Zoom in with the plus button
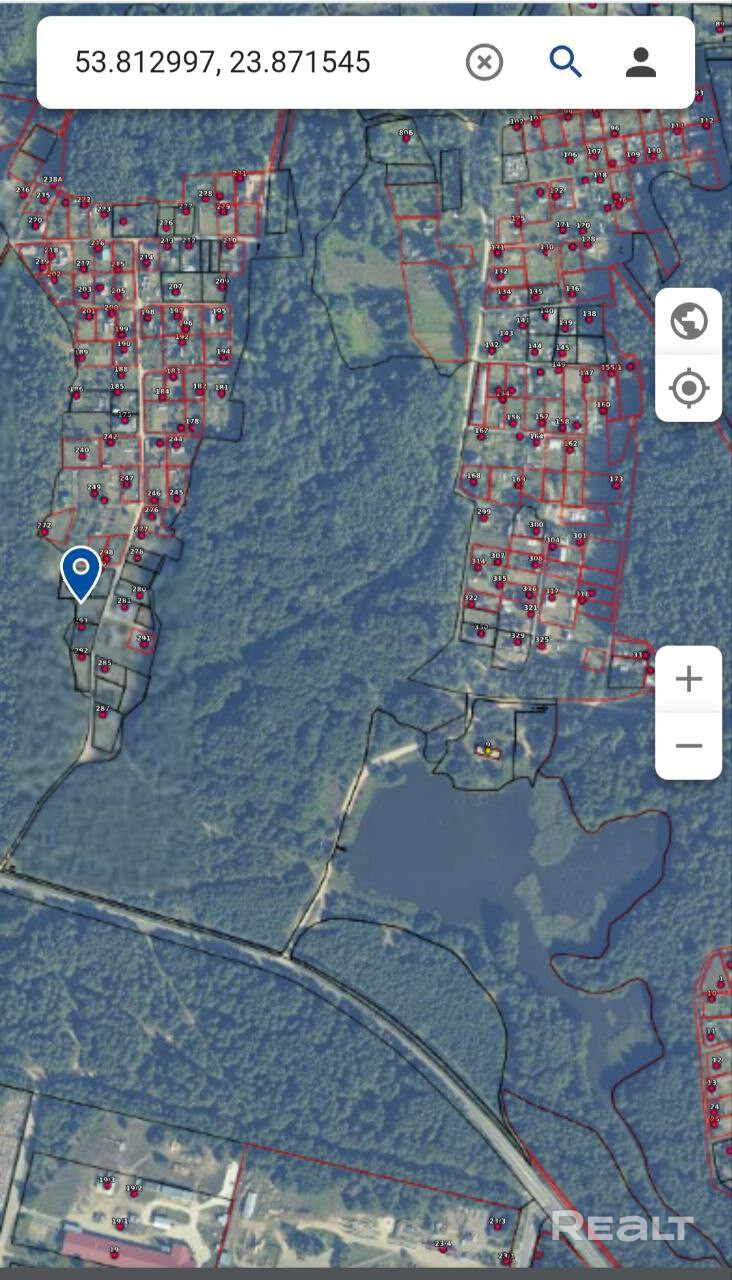Viewport: 732px width, 1280px height. click(x=688, y=679)
